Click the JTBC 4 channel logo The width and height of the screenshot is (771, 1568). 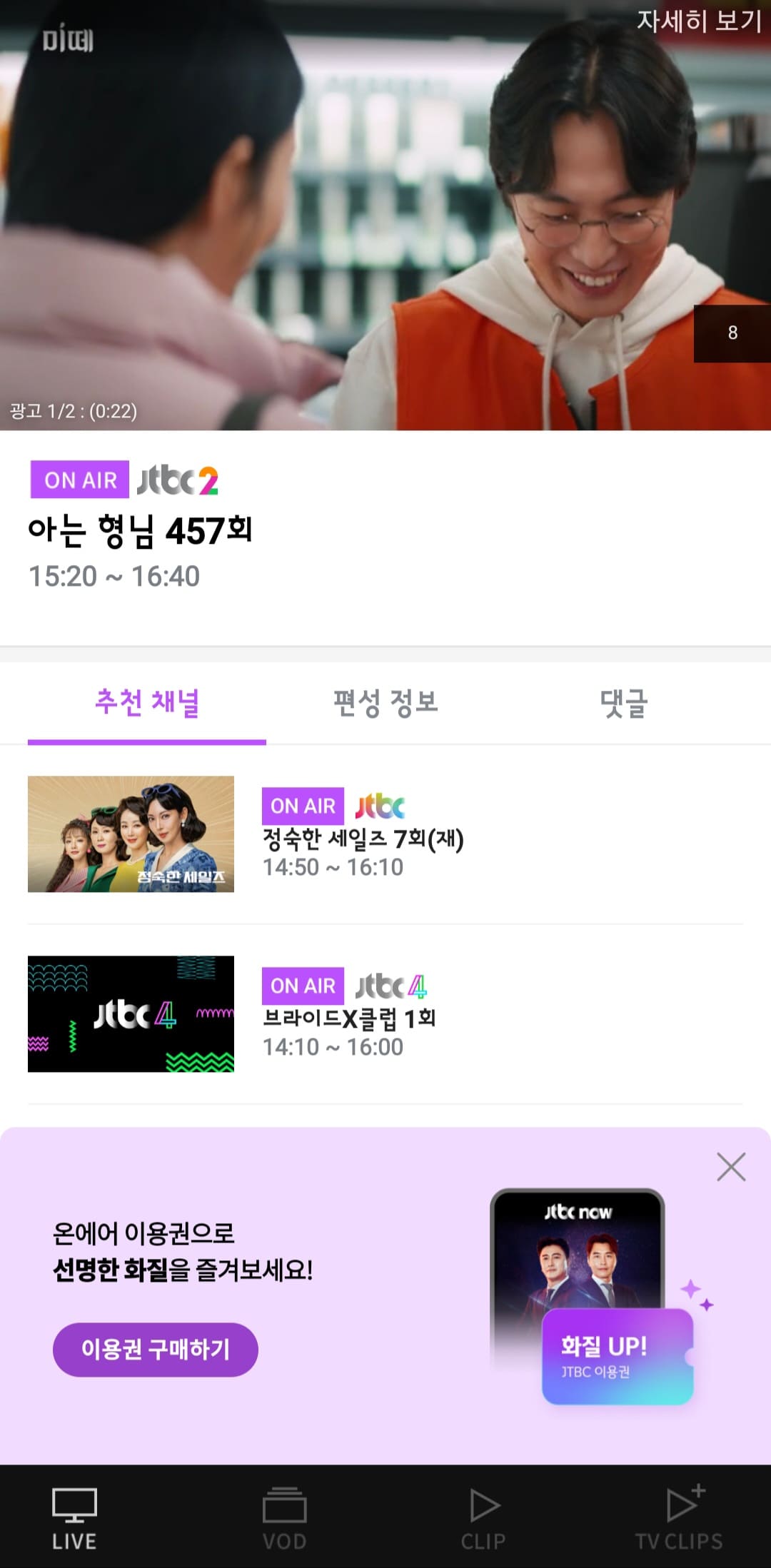click(x=392, y=985)
